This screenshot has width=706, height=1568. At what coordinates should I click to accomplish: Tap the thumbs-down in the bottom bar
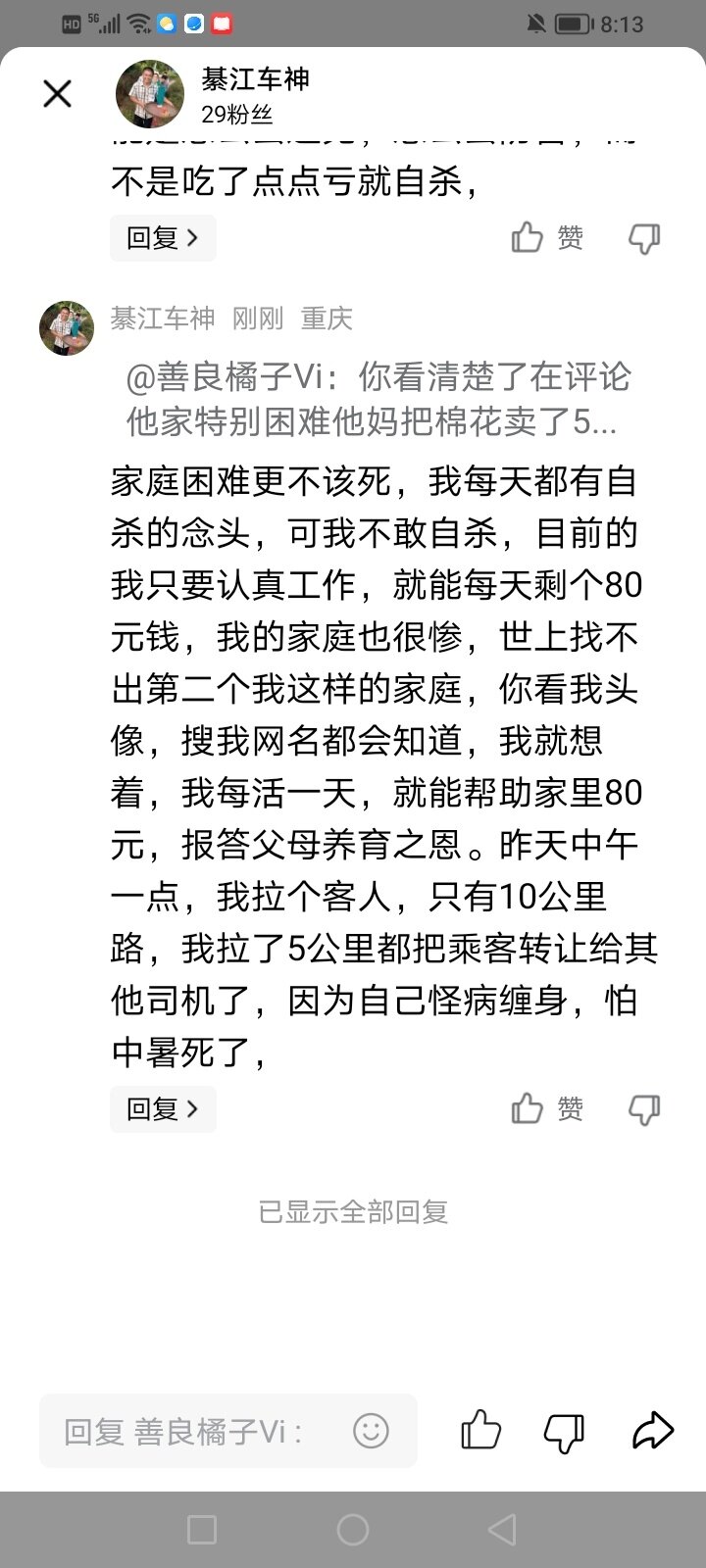point(564,1432)
